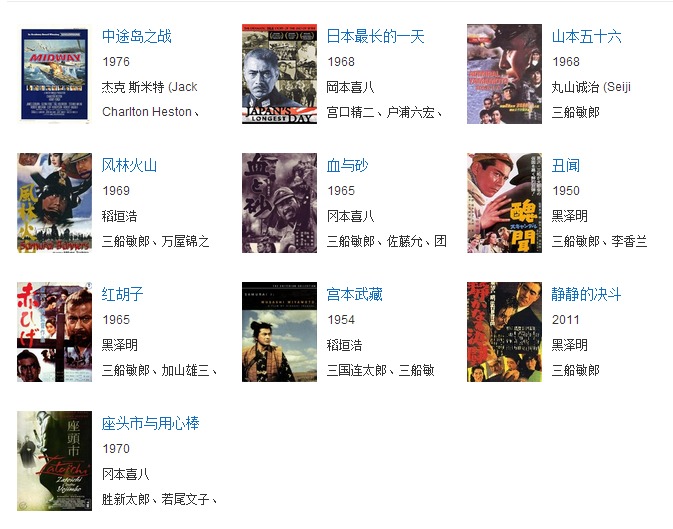673x529 pixels.
Task: Tap the Japan's Longest Day poster
Action: point(279,74)
